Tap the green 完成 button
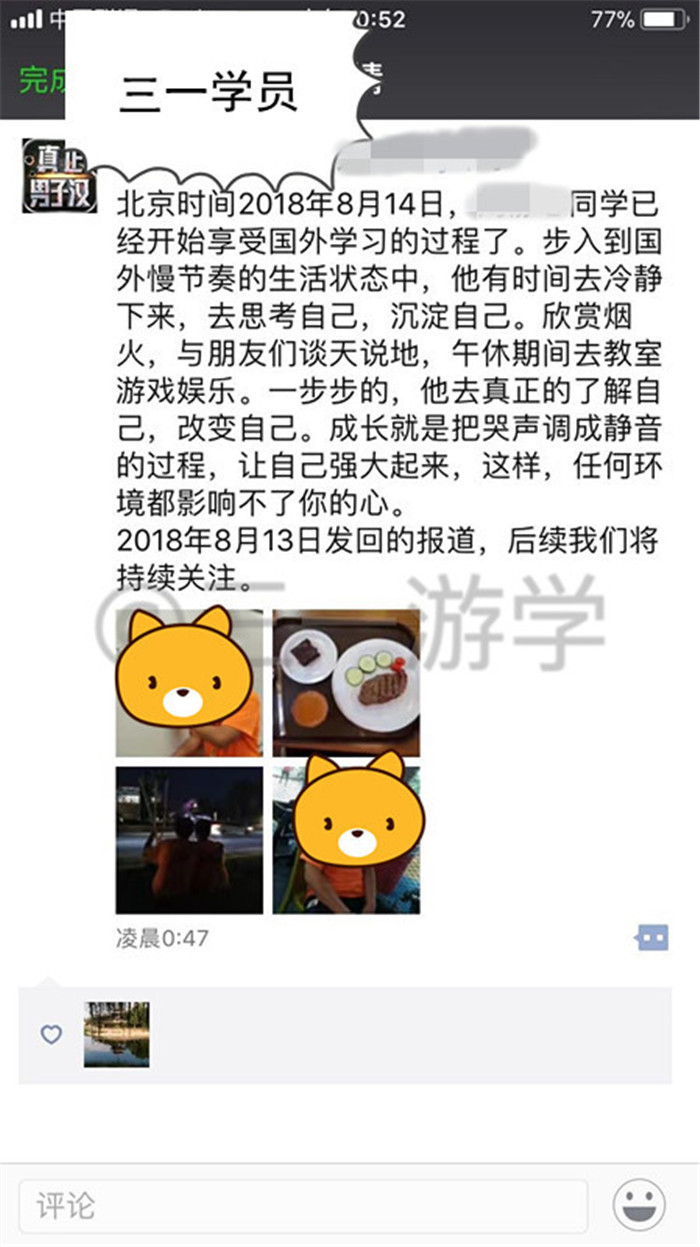 [43, 80]
